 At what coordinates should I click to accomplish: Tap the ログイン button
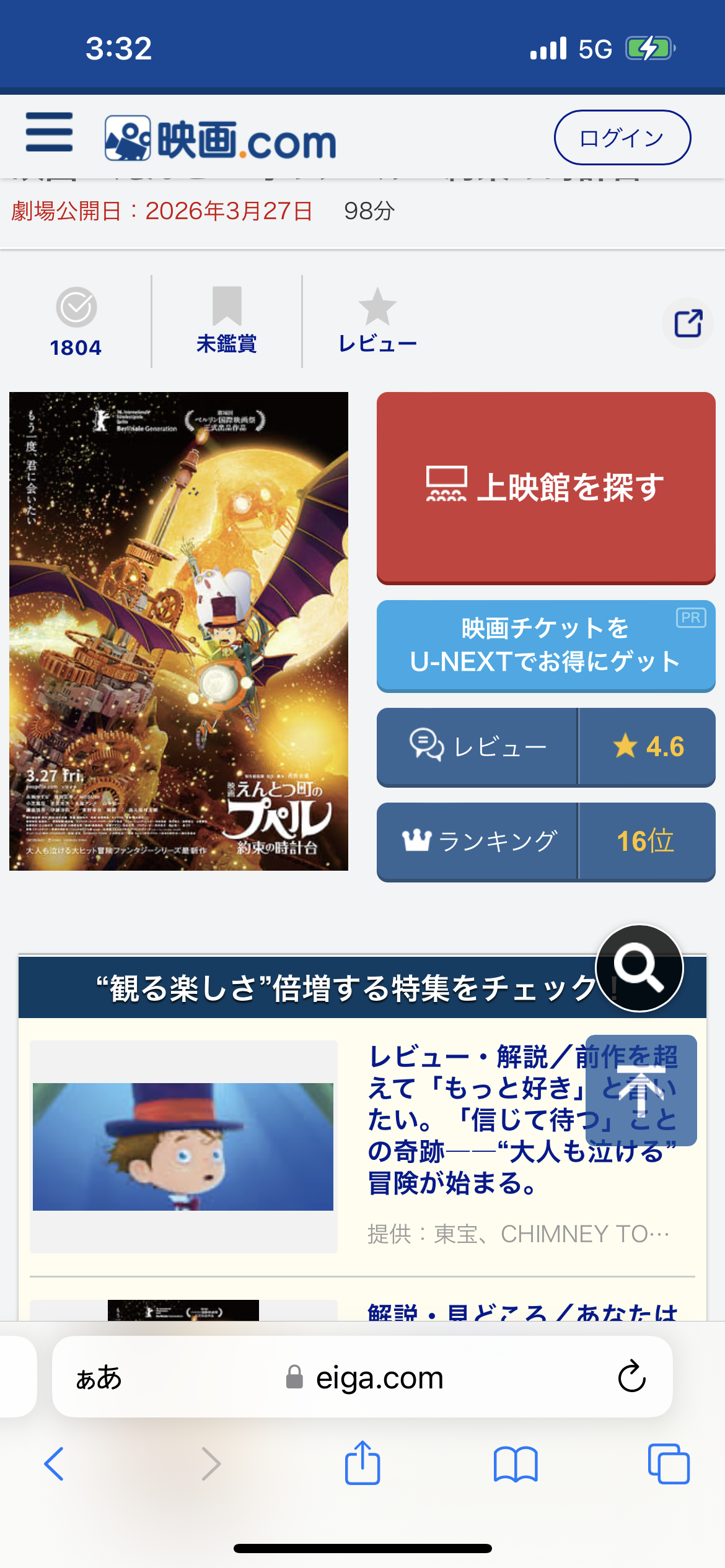pos(622,137)
